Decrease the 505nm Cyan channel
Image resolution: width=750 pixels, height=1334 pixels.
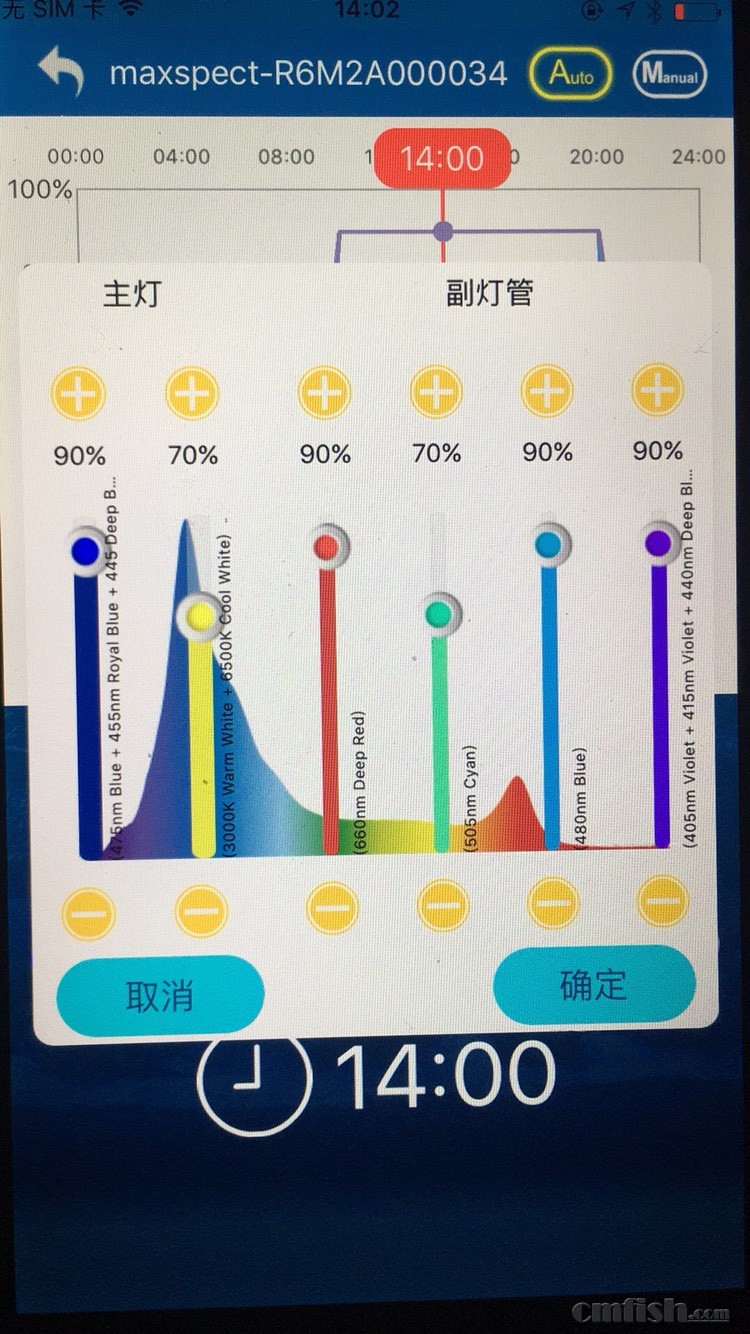[x=443, y=905]
